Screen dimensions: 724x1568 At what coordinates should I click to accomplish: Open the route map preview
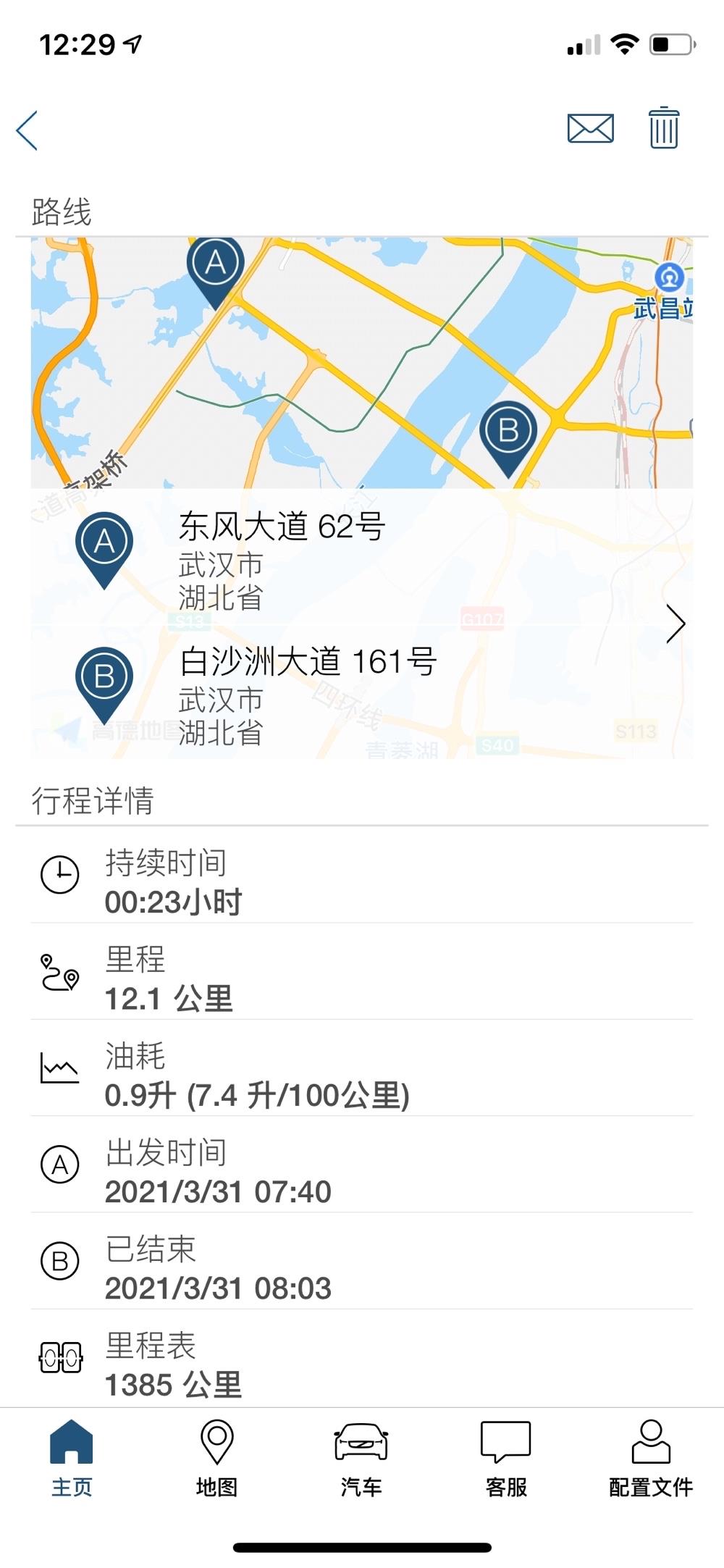pos(362,363)
